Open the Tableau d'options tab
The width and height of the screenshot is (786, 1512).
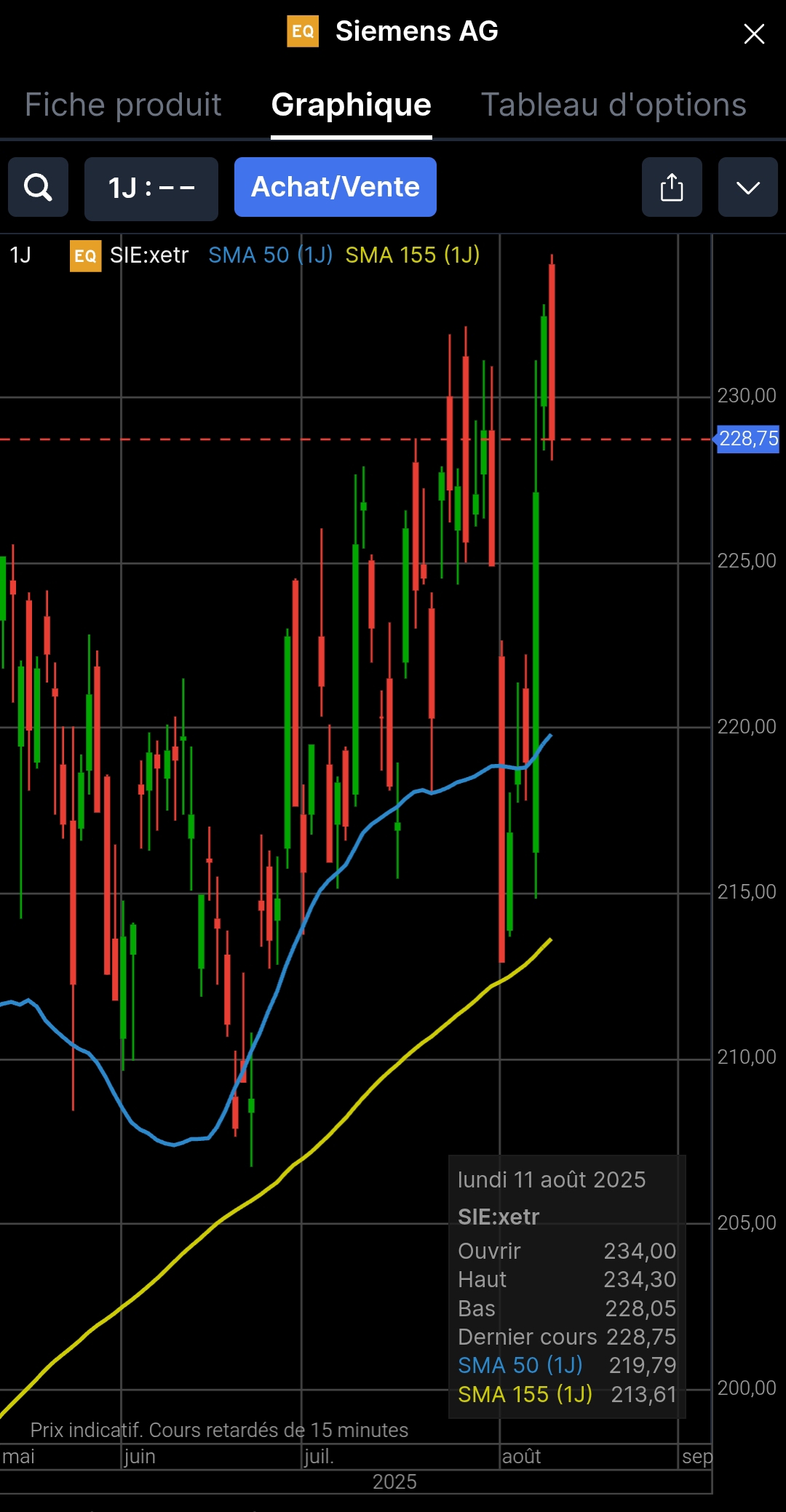click(614, 105)
